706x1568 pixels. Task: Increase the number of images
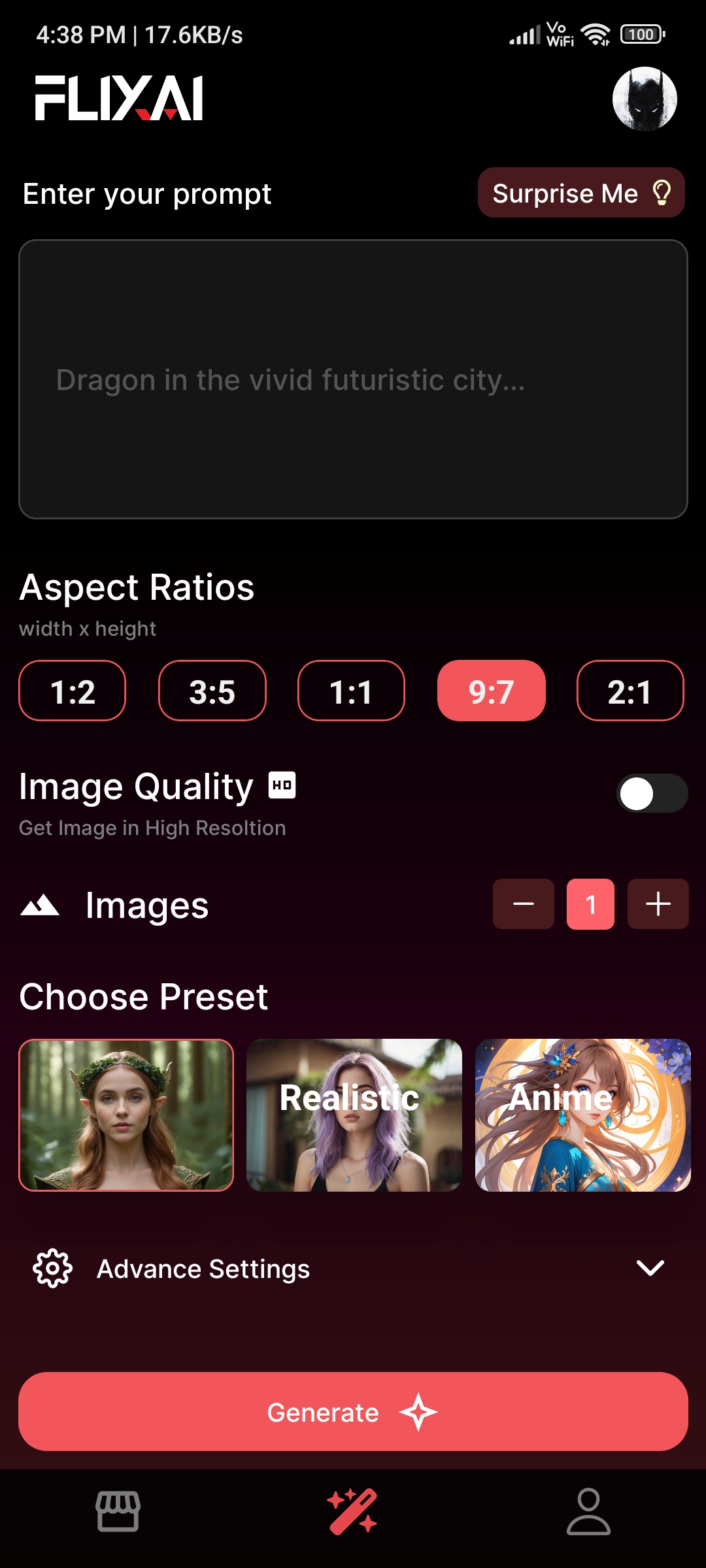click(658, 904)
